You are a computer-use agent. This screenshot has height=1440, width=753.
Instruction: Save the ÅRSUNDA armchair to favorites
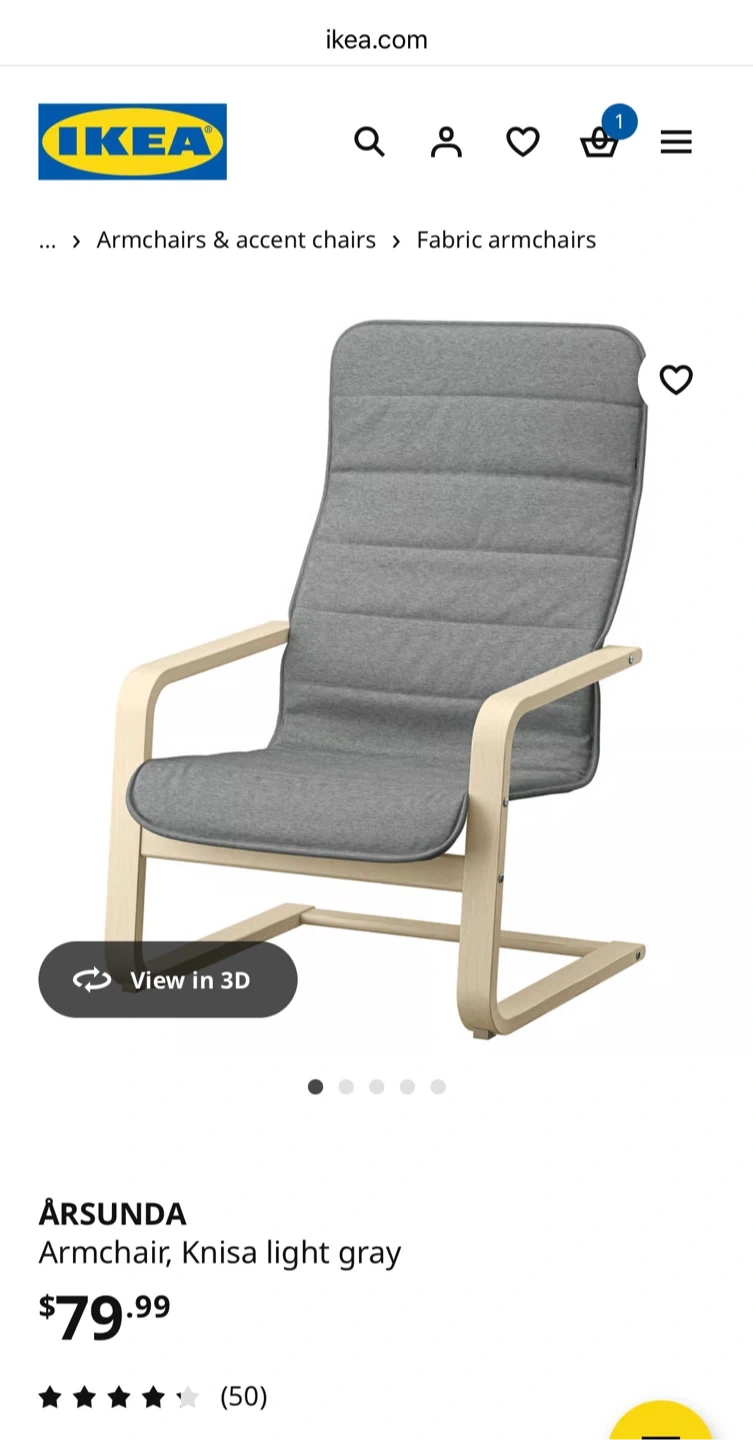click(x=676, y=380)
